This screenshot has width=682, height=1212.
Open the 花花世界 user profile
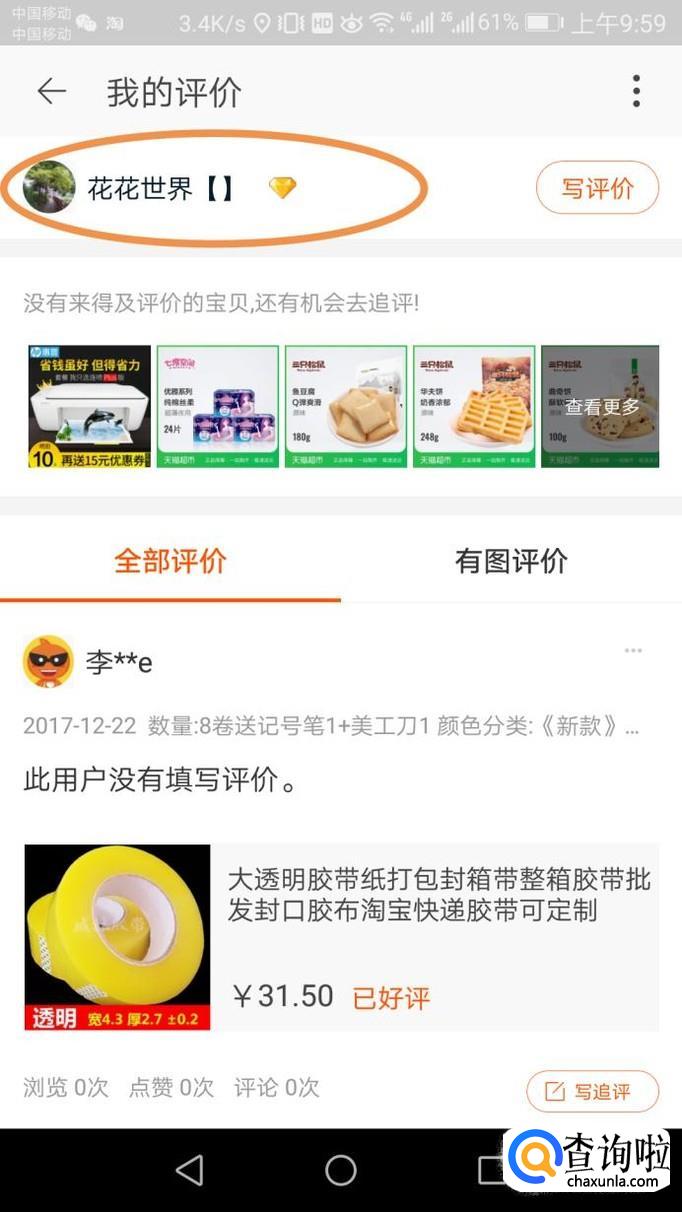coord(140,188)
